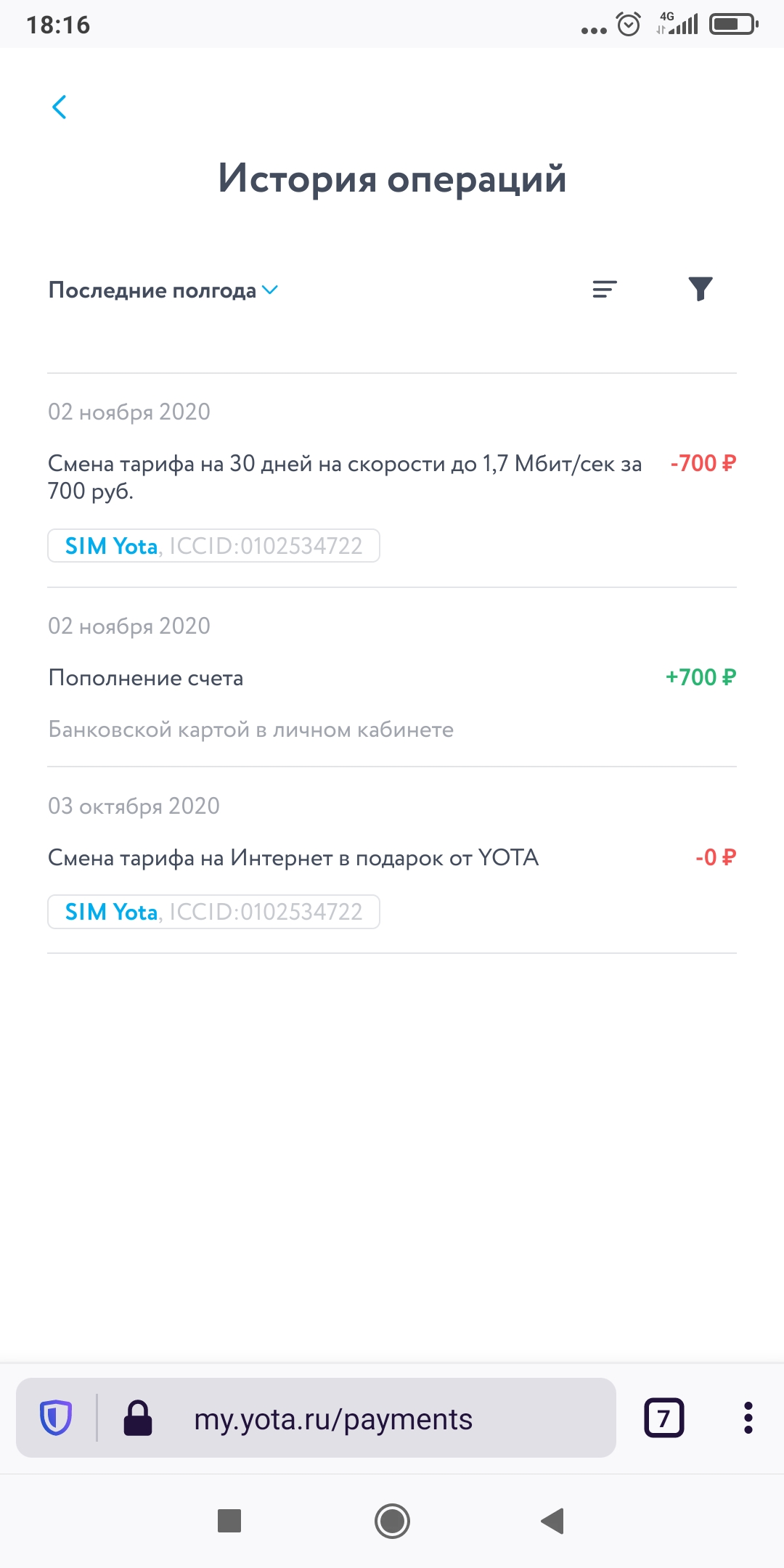Screen dimensions: 784x1568
Task: Open the browser tabs counter
Action: pos(663,1418)
